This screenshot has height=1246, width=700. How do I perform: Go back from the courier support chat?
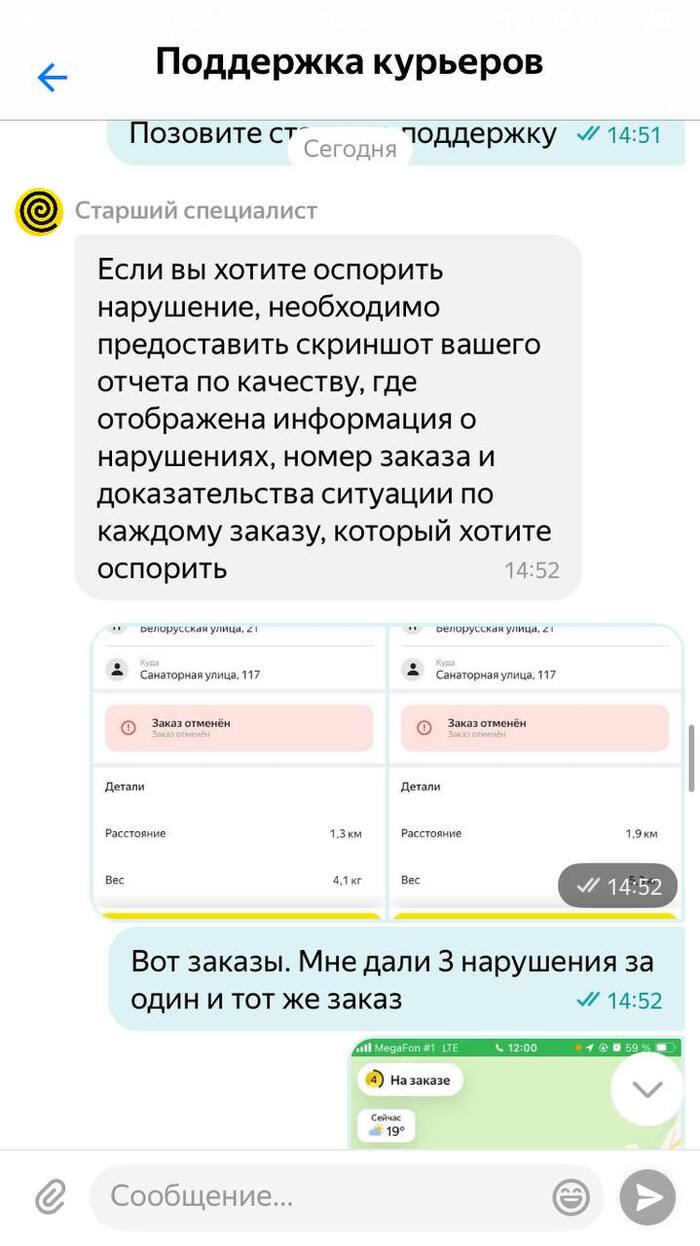pos(52,77)
